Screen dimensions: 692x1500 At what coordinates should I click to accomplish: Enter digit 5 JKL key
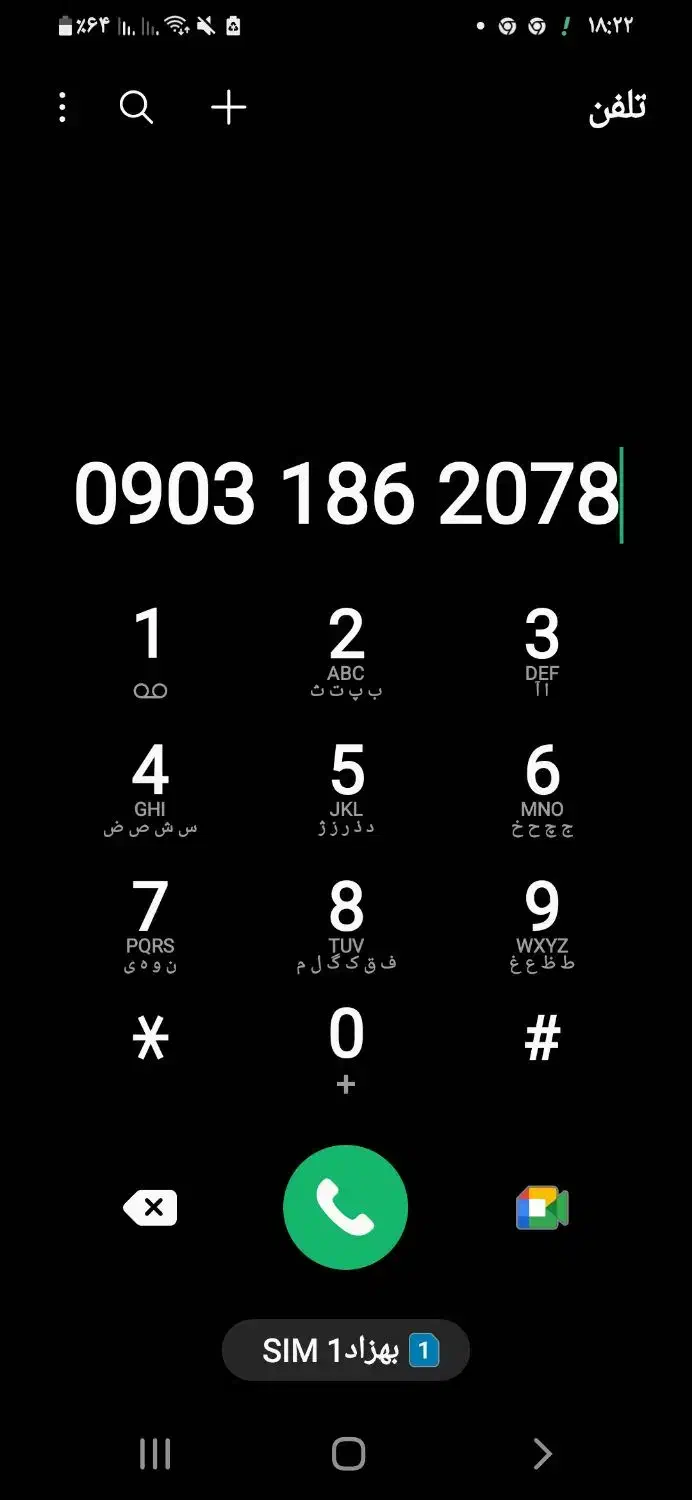[346, 788]
